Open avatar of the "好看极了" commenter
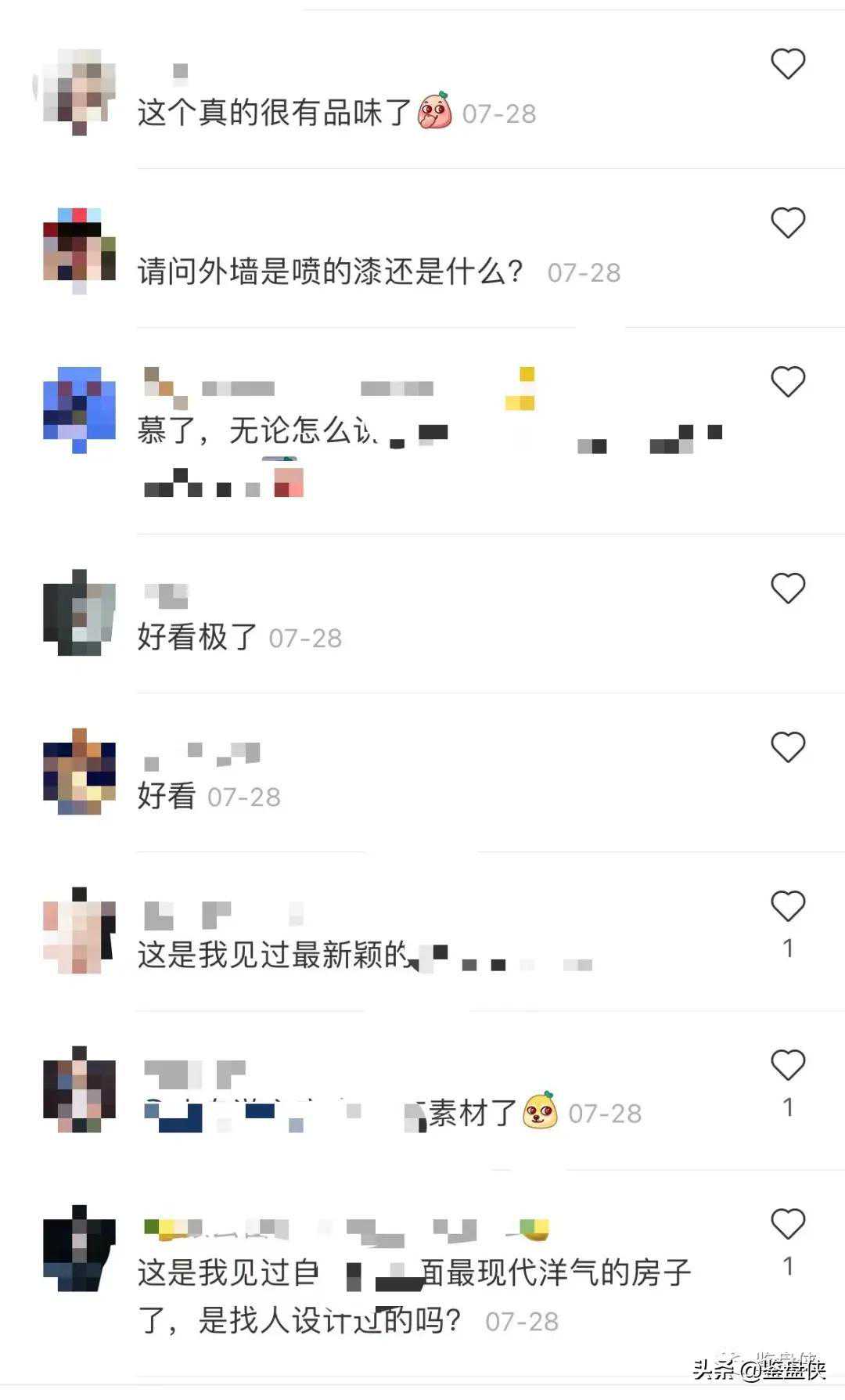 coord(79,614)
